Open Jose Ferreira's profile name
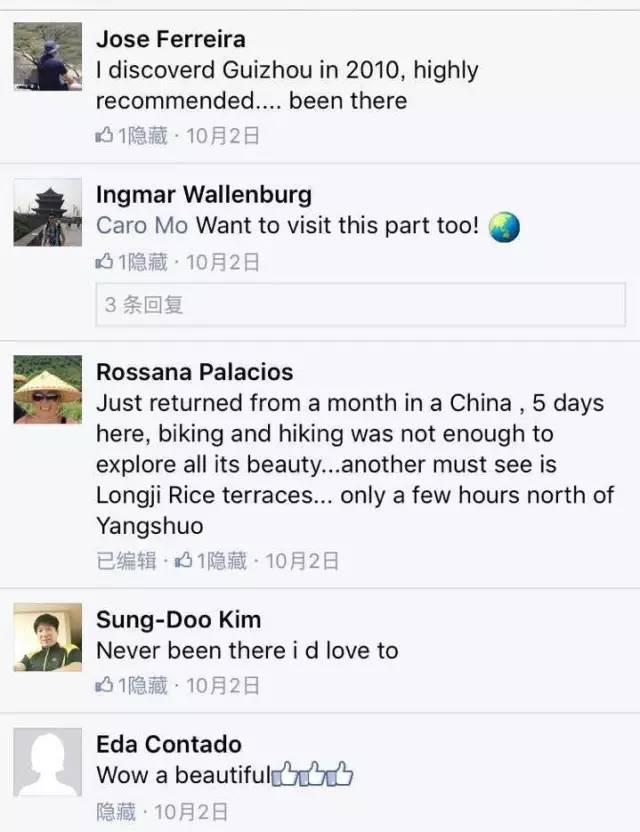Screen dimensions: 640x832 coord(170,40)
